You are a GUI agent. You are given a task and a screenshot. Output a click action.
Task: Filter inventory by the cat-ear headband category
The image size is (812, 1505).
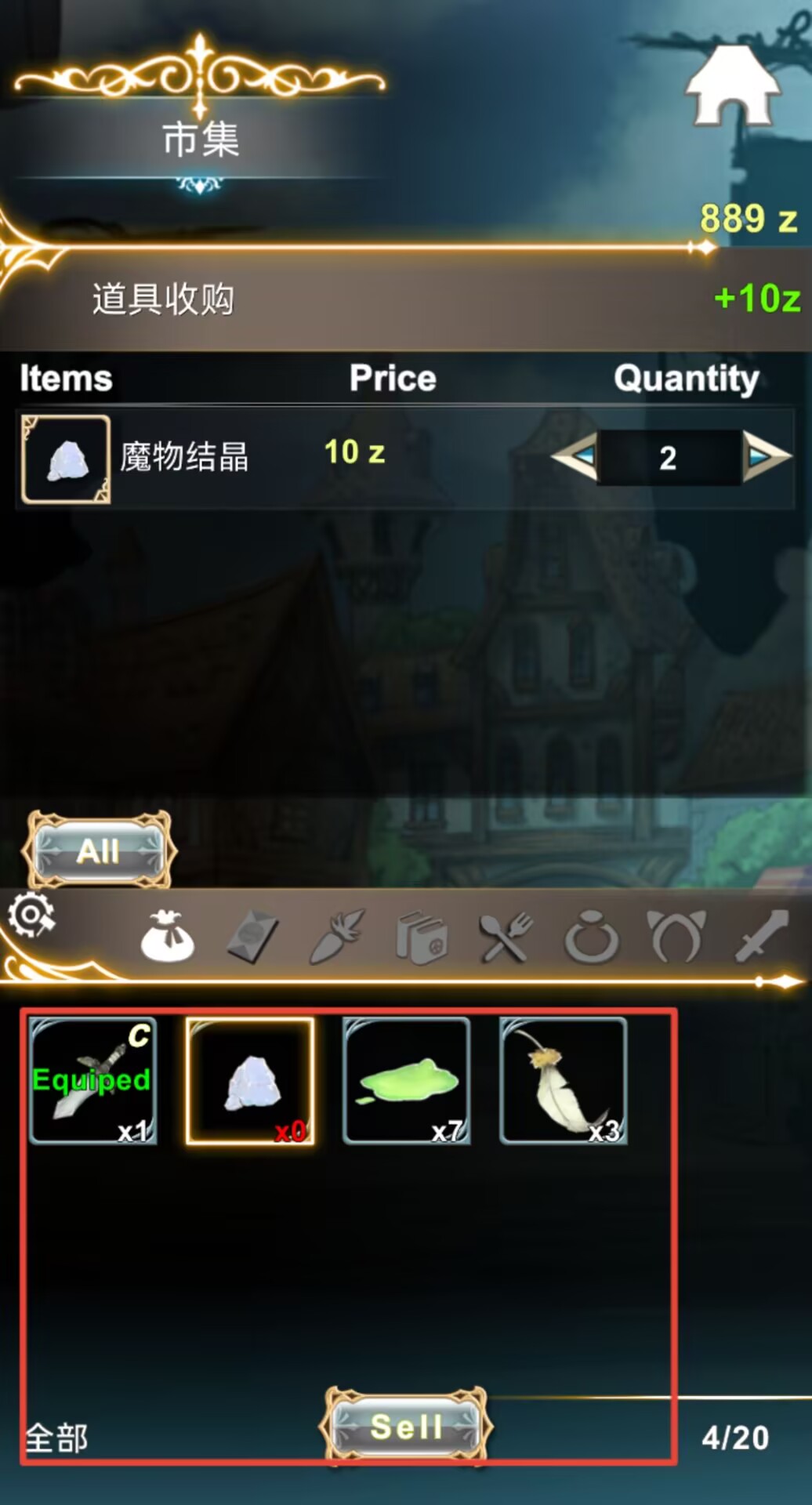(677, 936)
